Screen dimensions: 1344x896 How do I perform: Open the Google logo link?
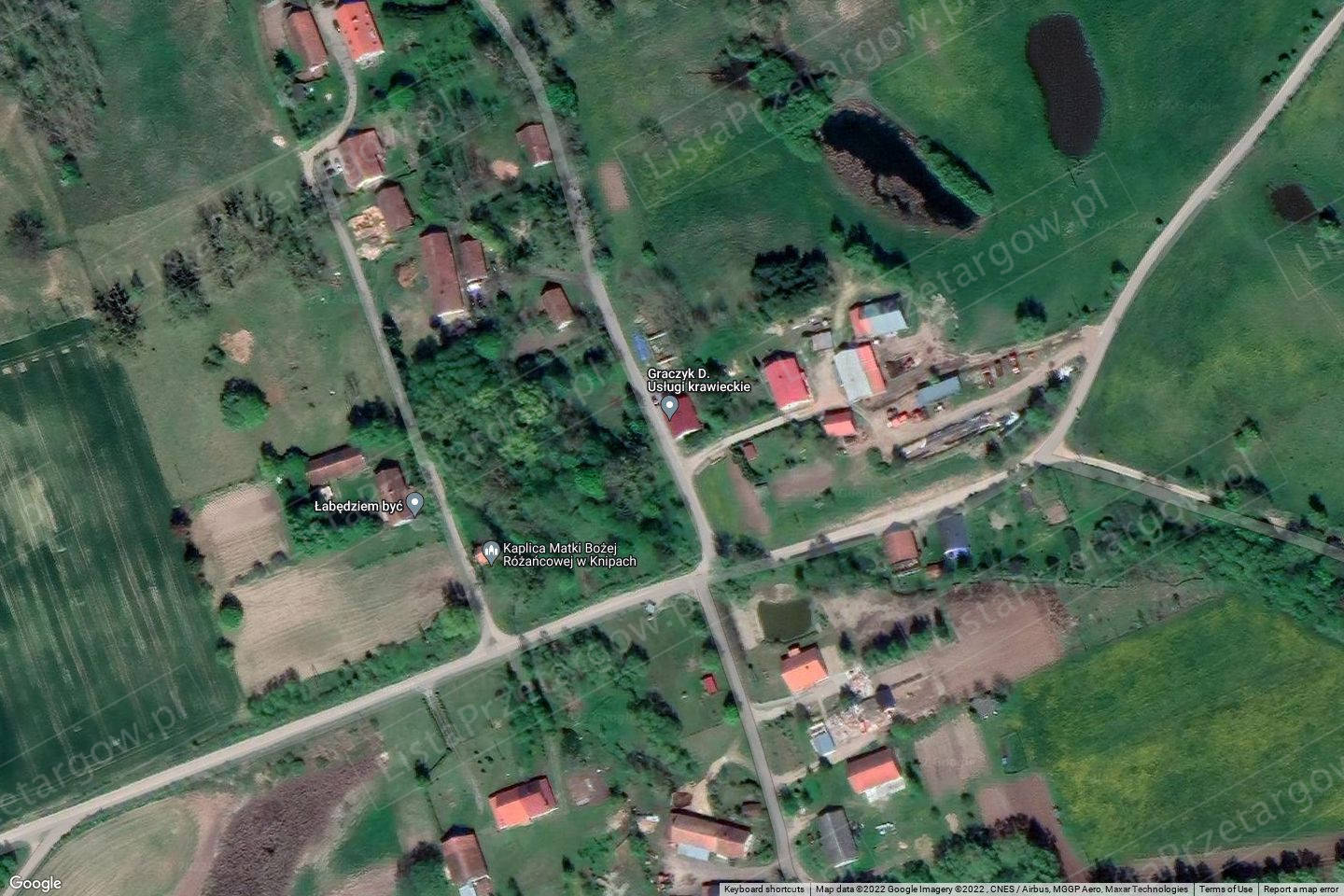(x=35, y=882)
